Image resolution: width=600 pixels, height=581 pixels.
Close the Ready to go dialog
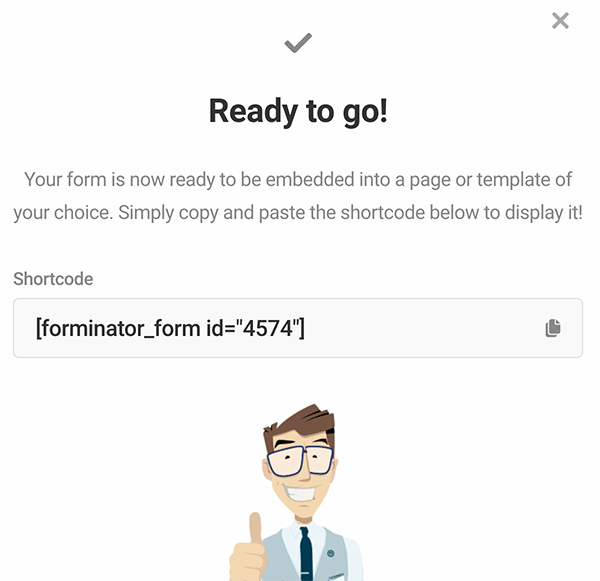pyautogui.click(x=560, y=21)
